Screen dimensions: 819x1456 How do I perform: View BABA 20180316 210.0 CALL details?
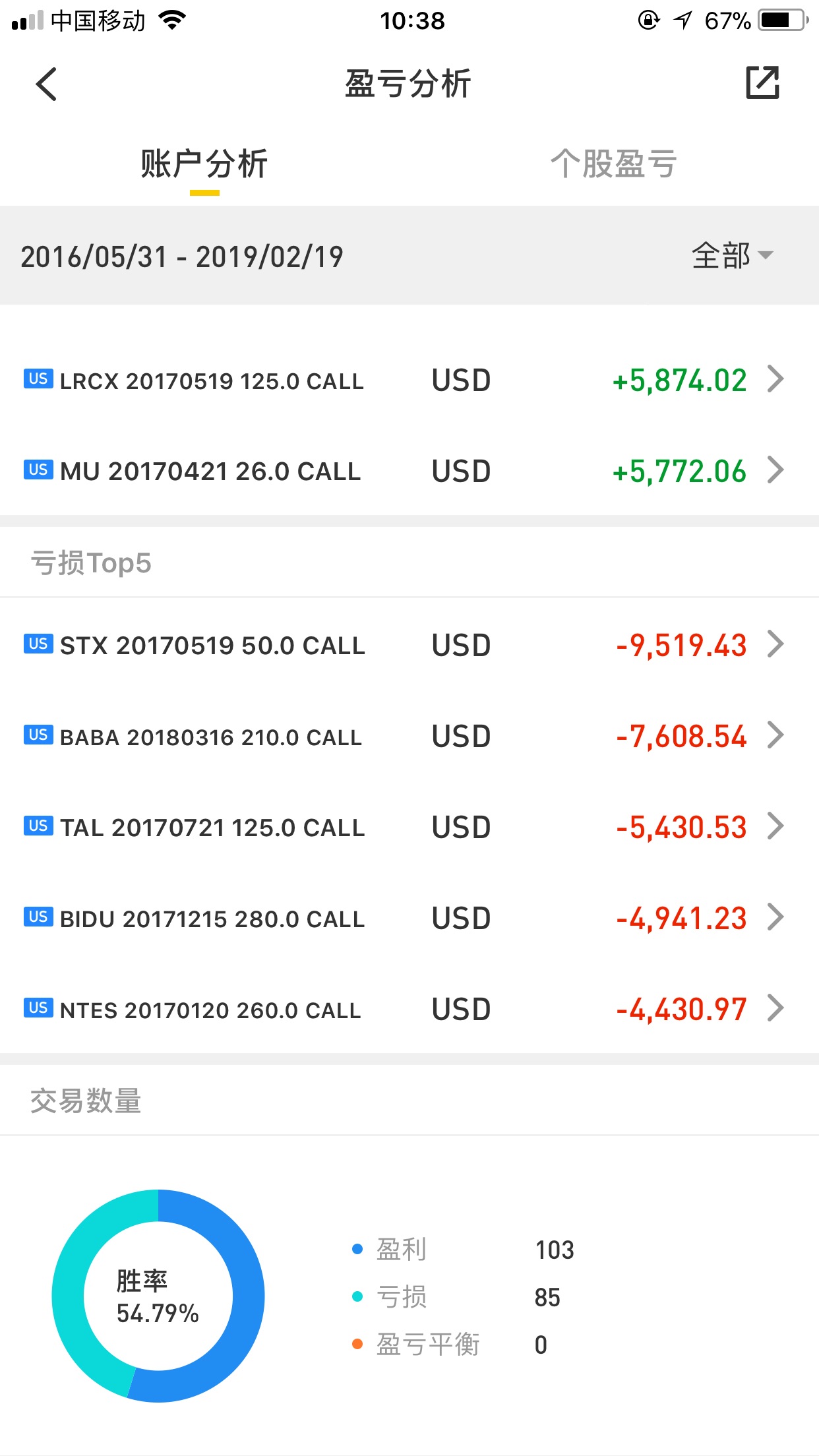[409, 736]
